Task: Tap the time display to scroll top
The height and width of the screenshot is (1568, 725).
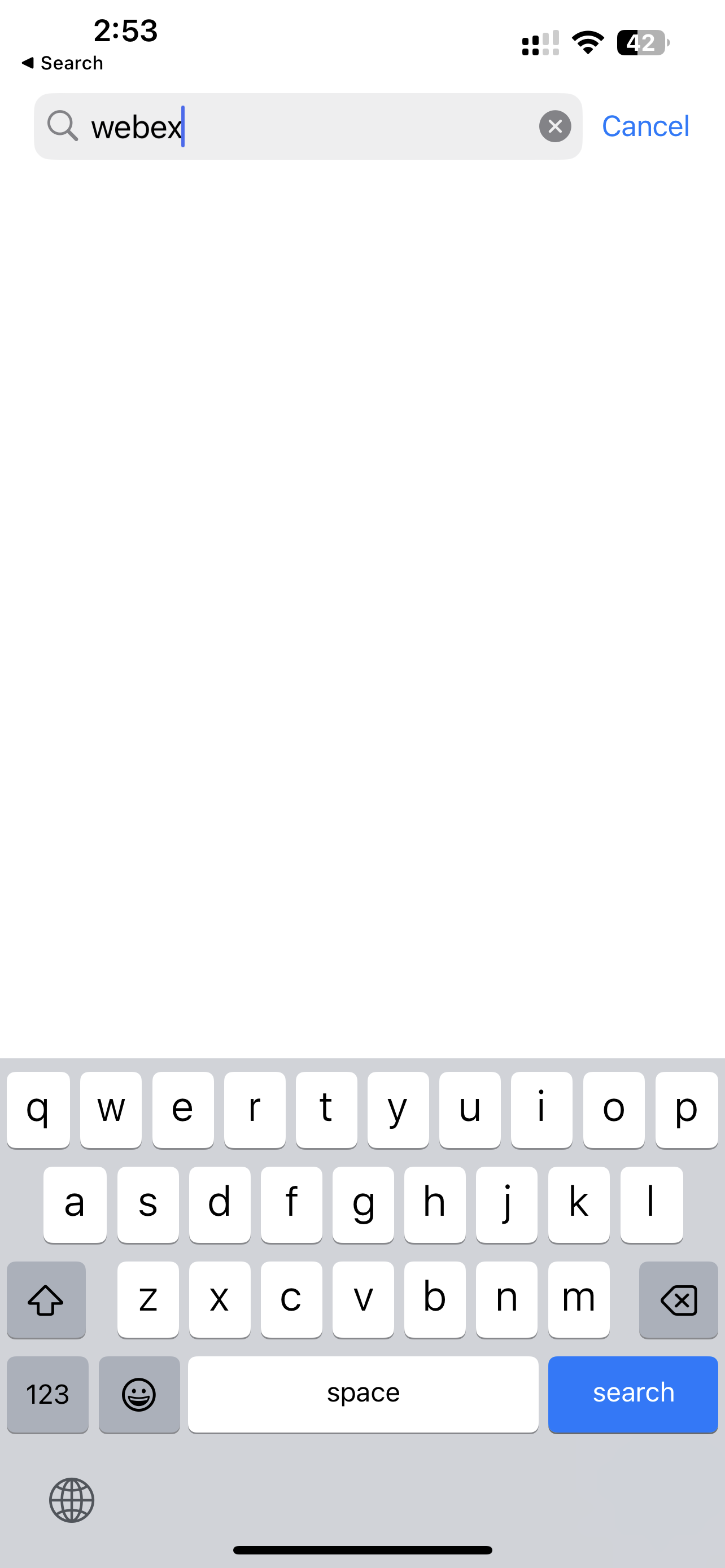Action: (125, 30)
